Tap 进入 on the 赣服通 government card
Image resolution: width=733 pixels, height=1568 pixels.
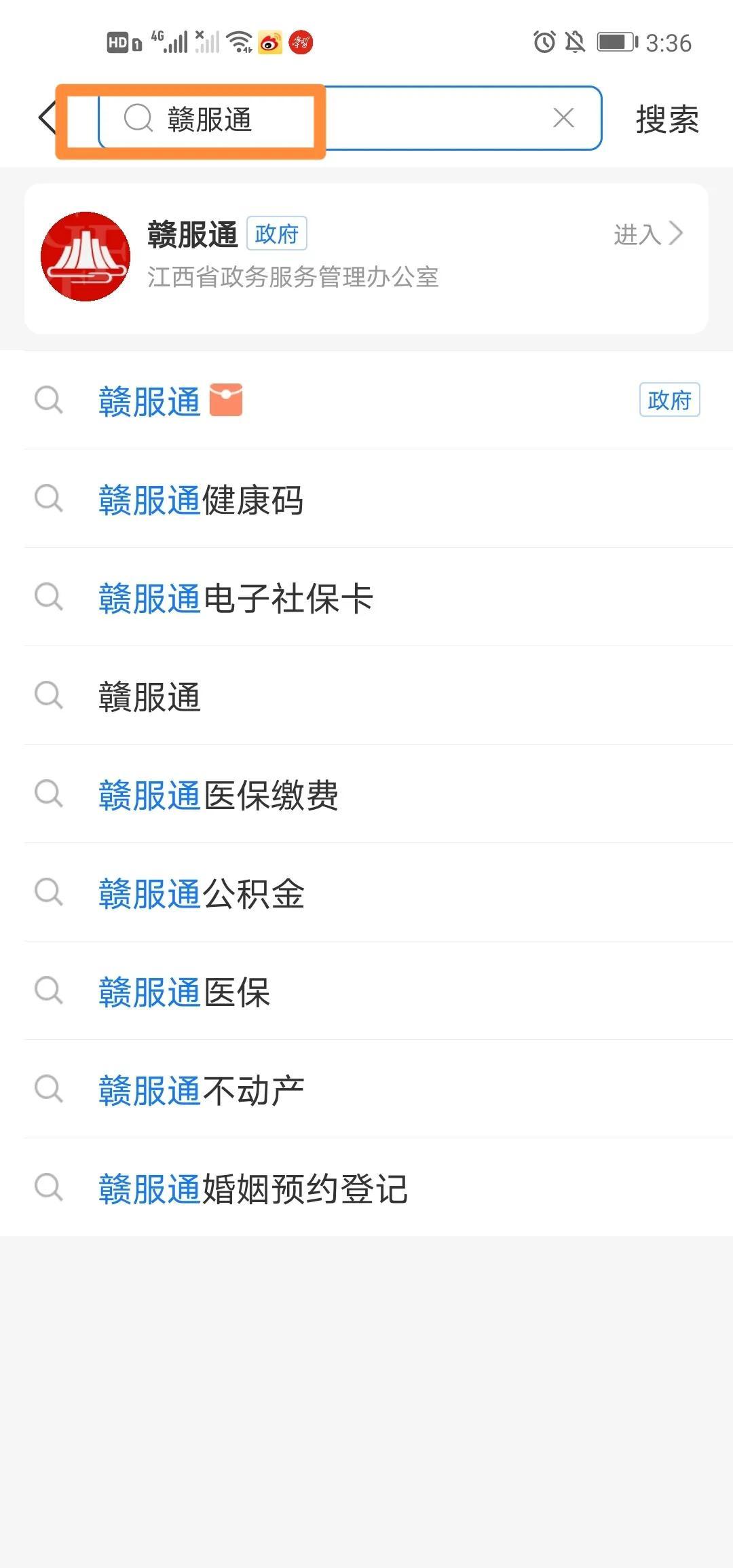point(648,234)
